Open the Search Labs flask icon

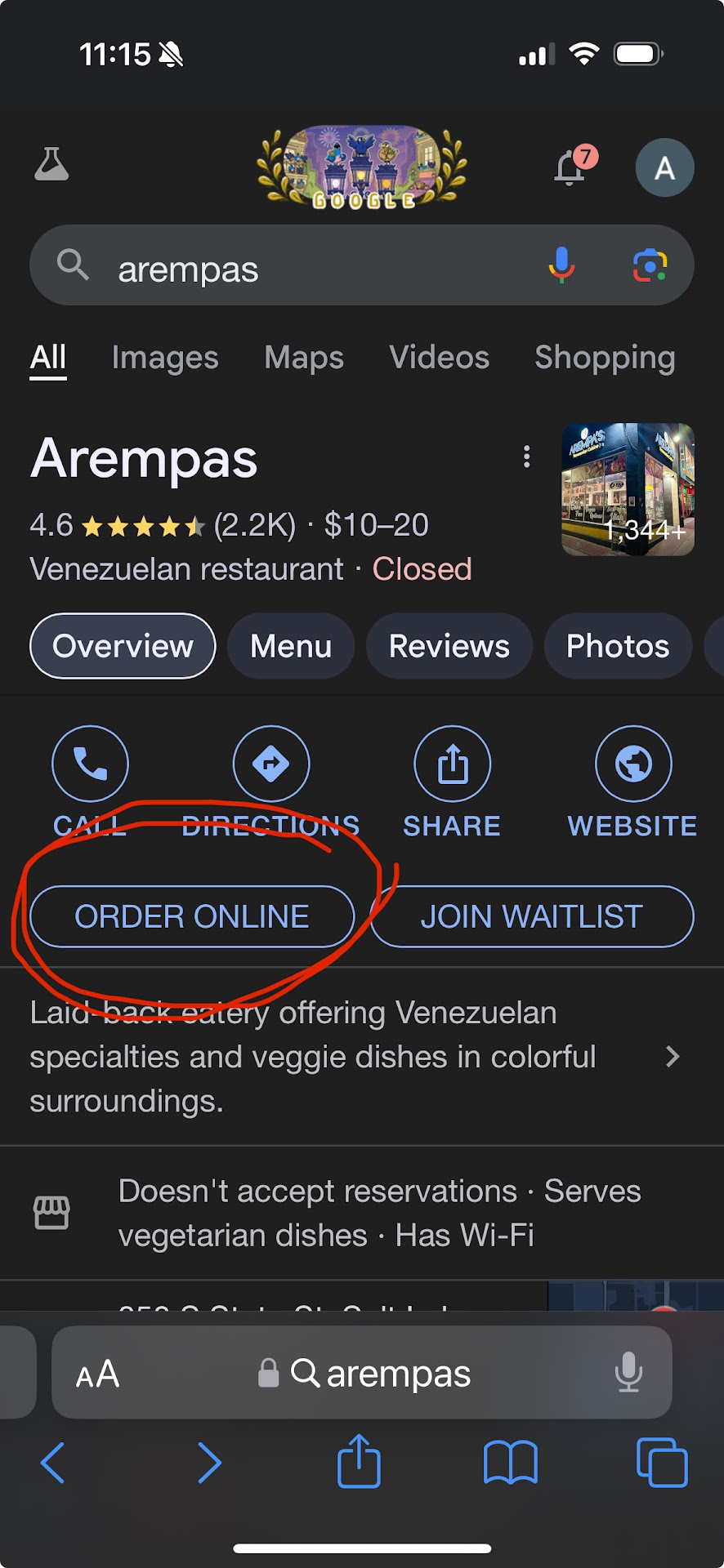51,165
